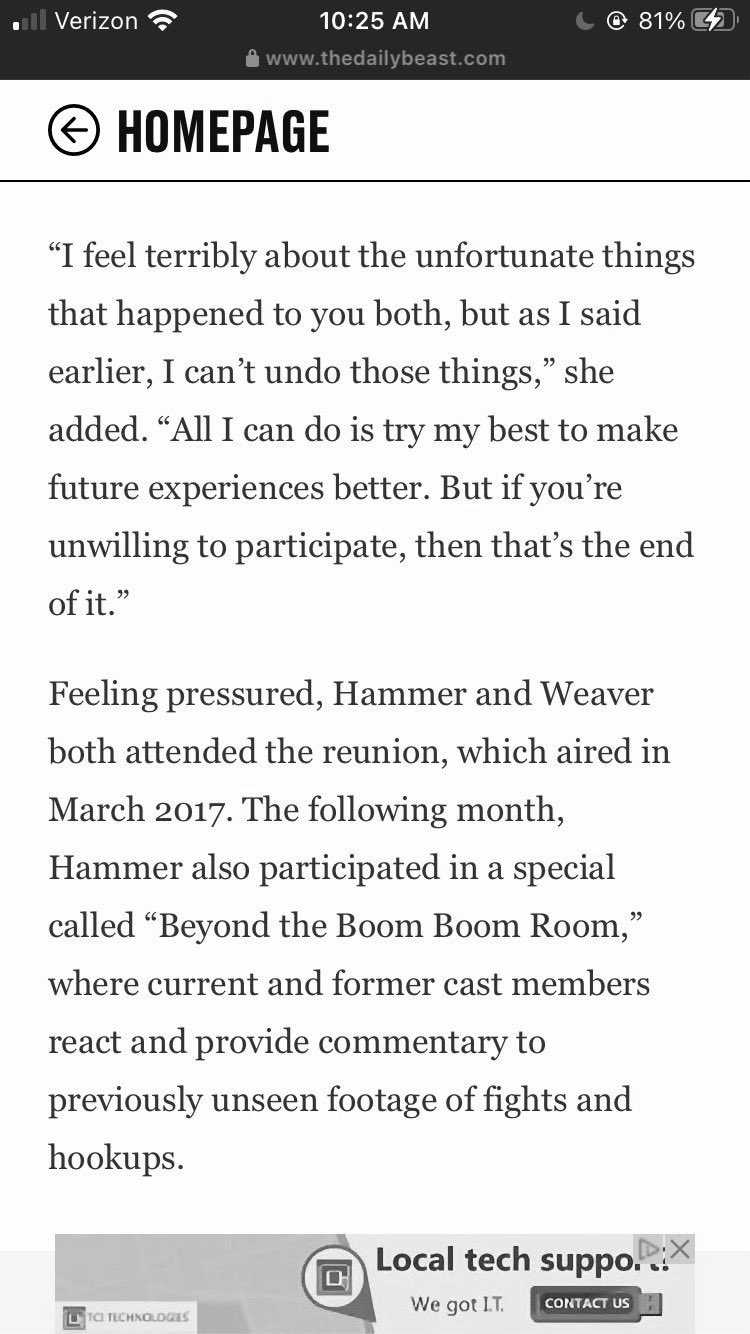Go back to the homepage
The width and height of the screenshot is (750, 1334).
point(188,131)
